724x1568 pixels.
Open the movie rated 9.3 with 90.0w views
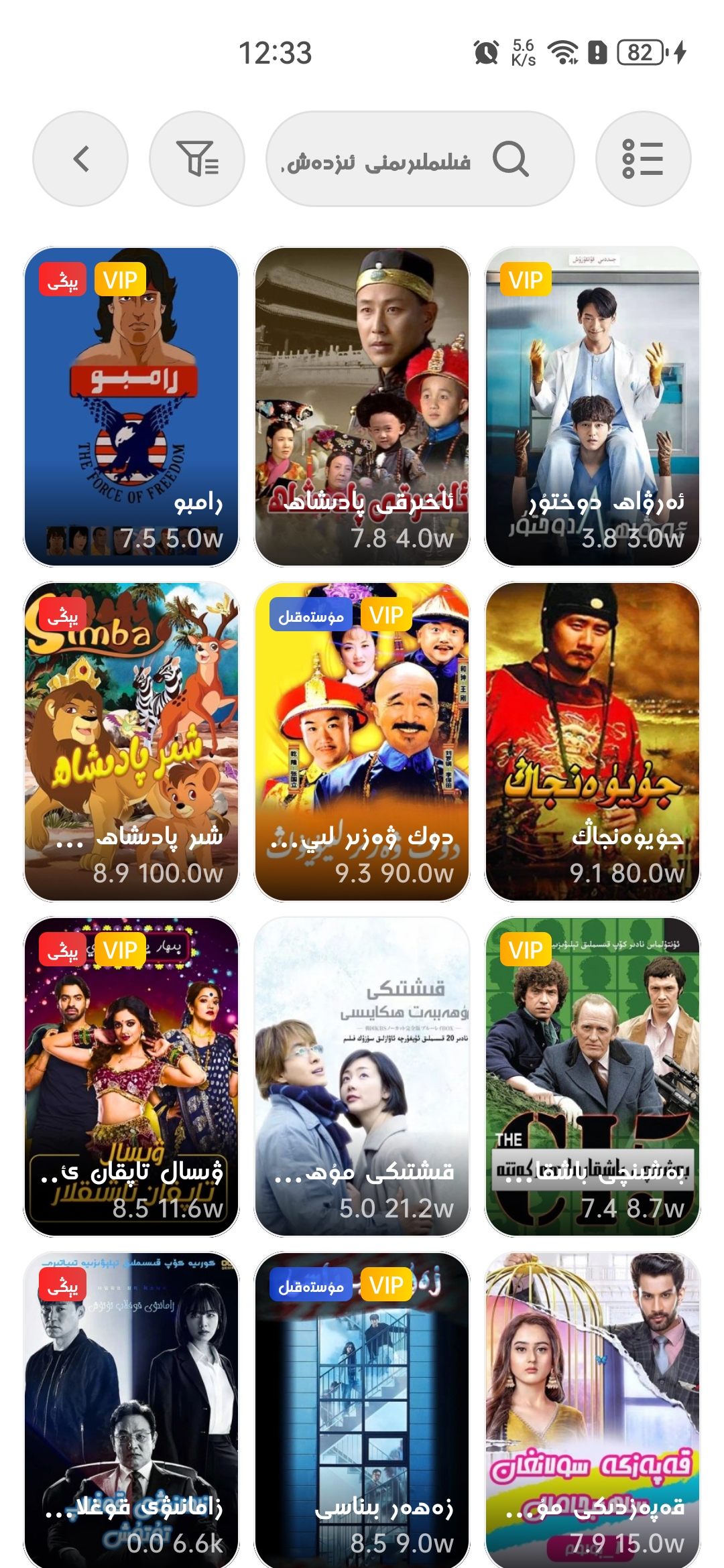point(362,742)
